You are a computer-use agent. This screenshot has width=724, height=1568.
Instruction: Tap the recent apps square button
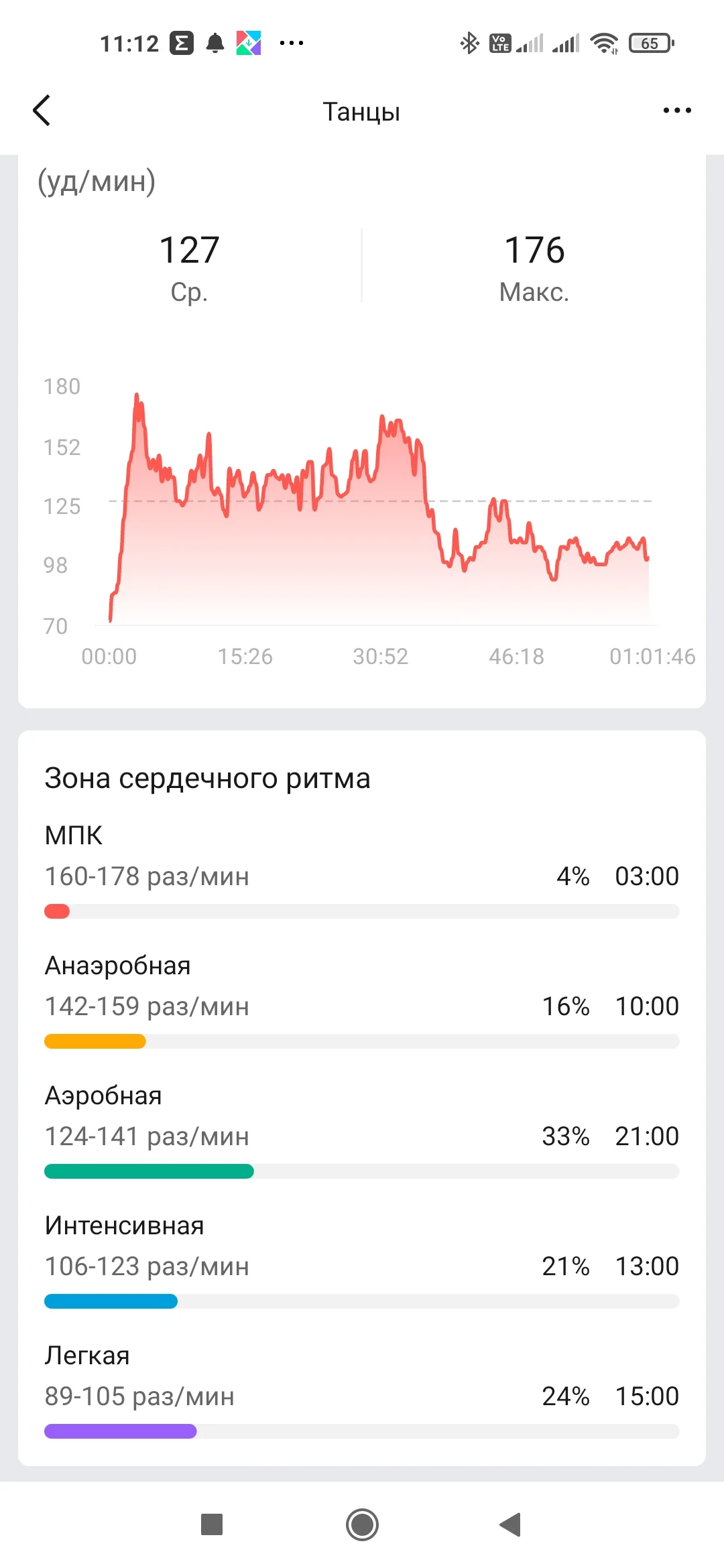pos(212,1526)
